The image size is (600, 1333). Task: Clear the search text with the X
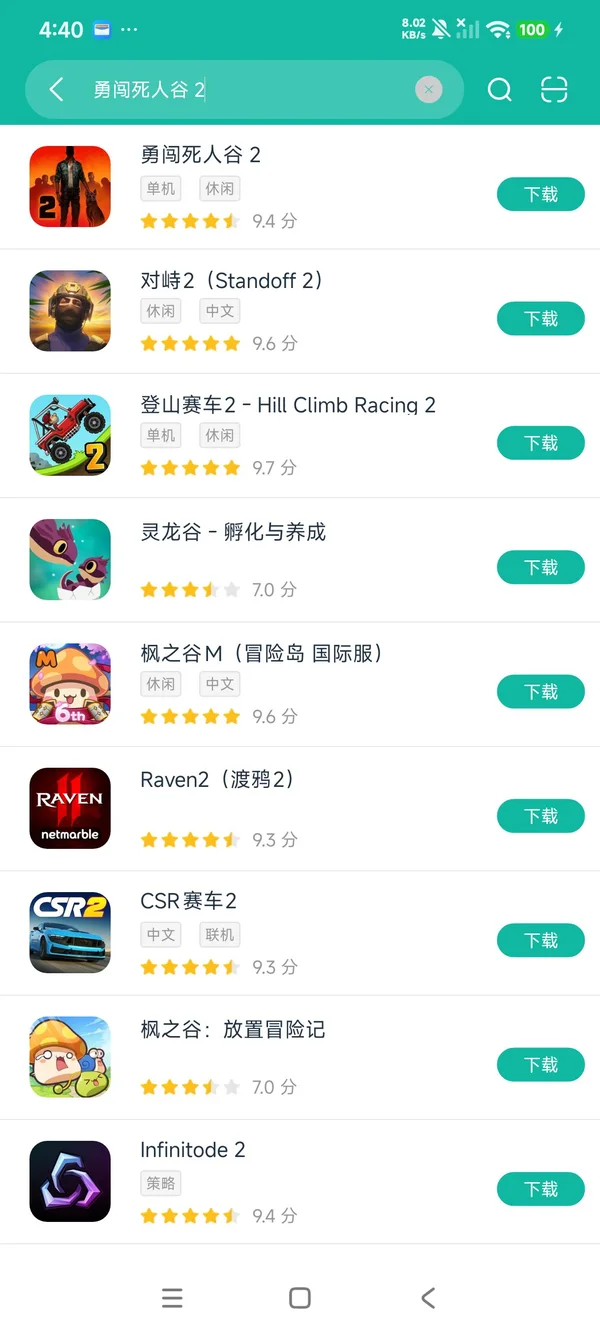428,90
